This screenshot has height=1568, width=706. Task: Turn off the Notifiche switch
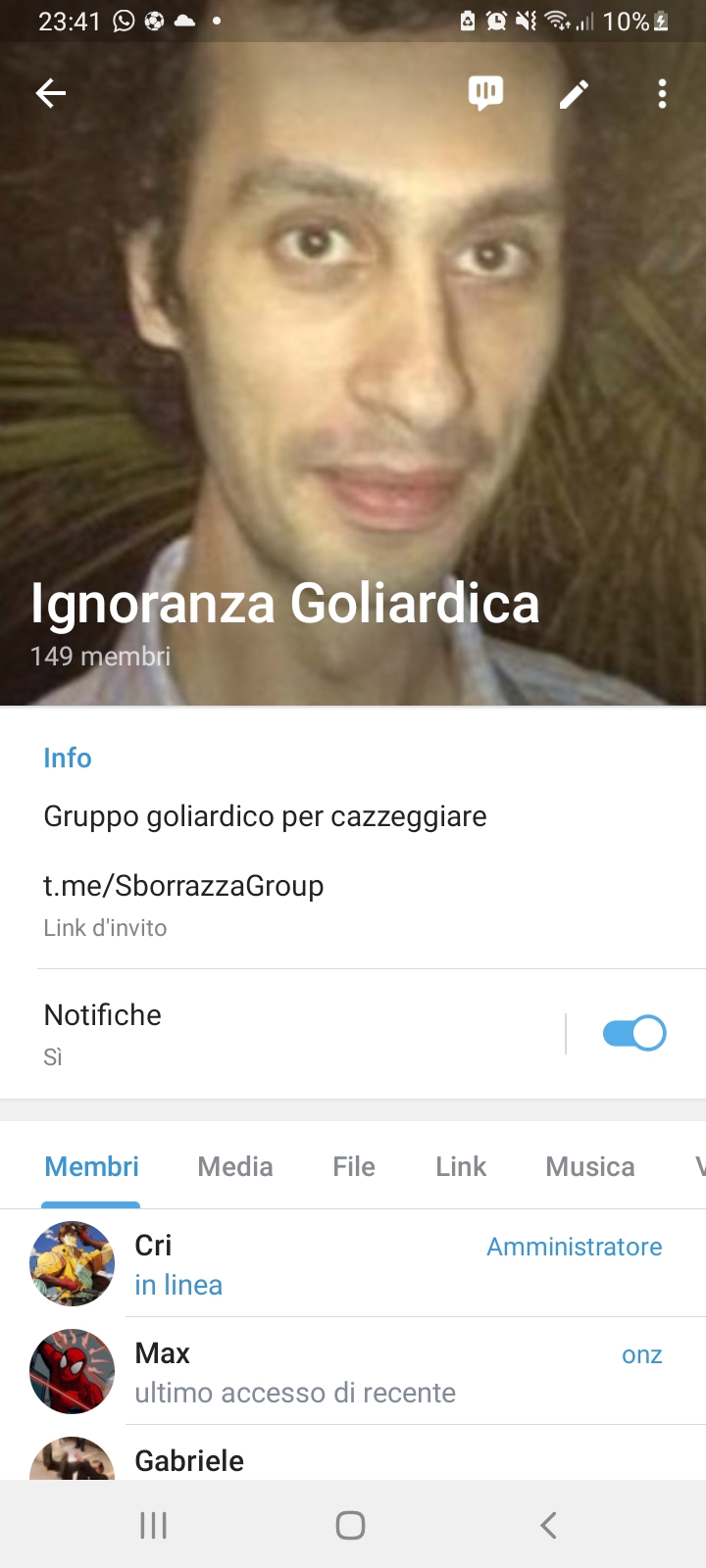(x=633, y=1033)
